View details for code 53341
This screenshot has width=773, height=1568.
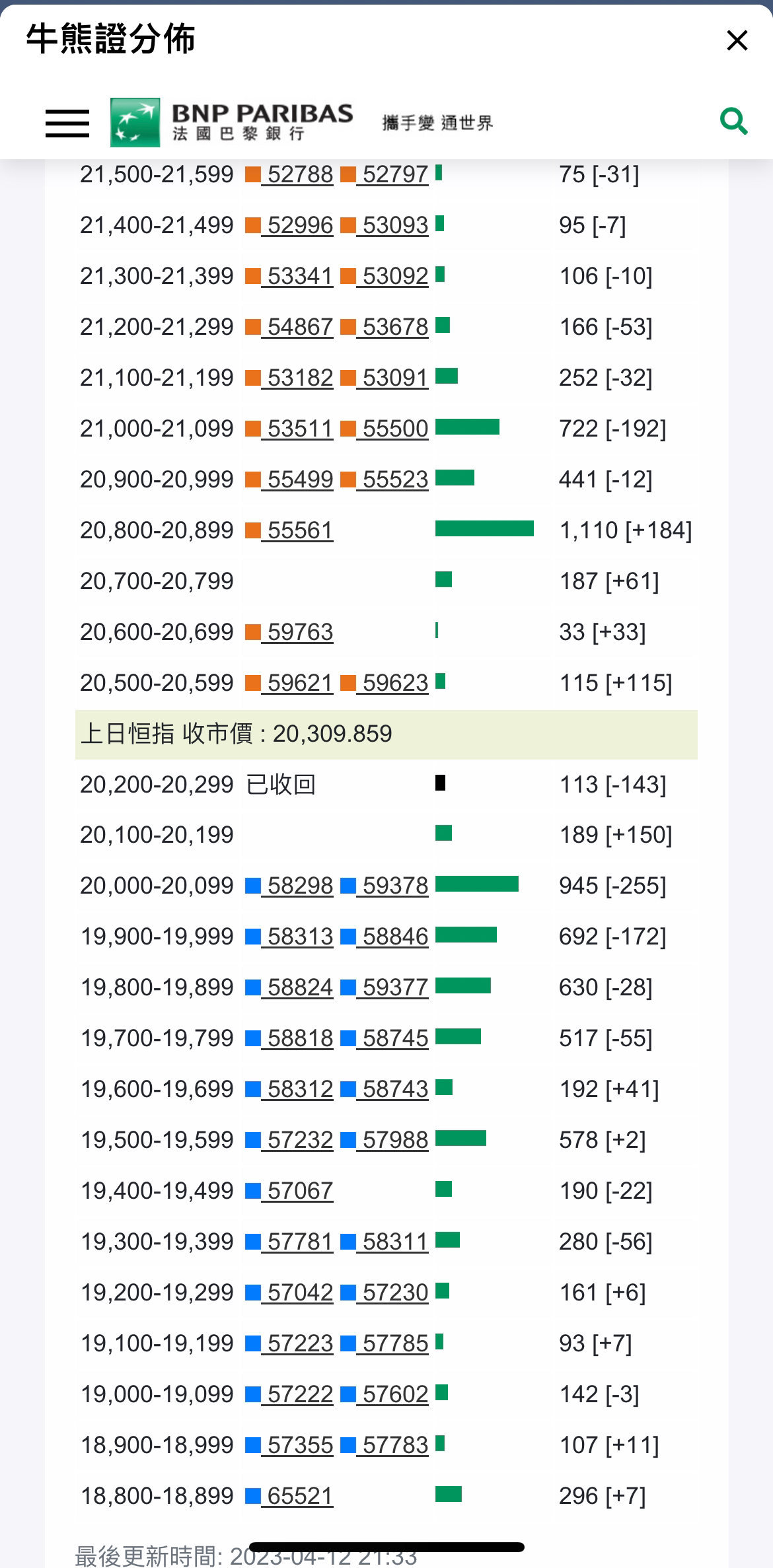pyautogui.click(x=300, y=276)
